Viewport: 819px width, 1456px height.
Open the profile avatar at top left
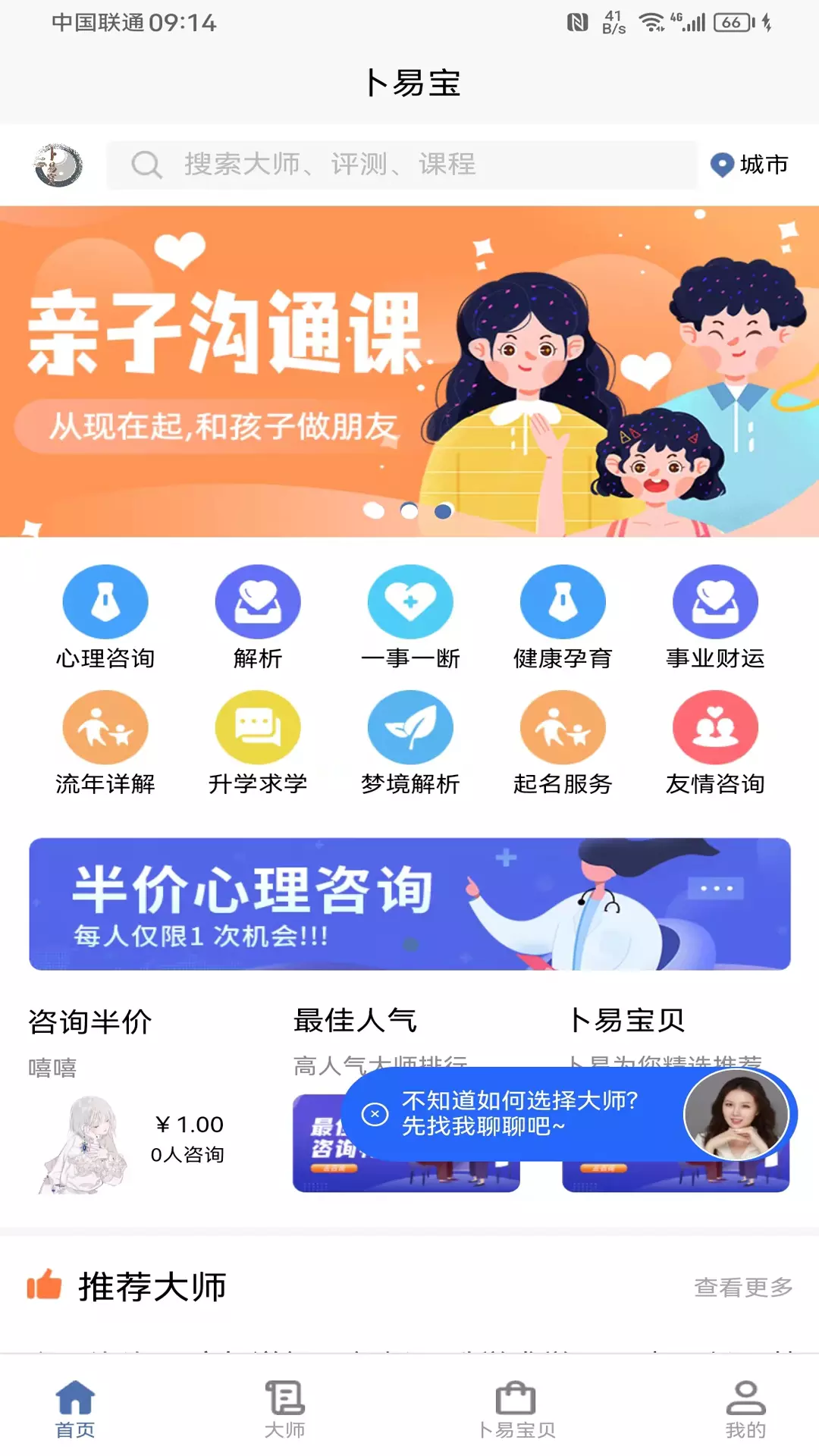pos(58,165)
